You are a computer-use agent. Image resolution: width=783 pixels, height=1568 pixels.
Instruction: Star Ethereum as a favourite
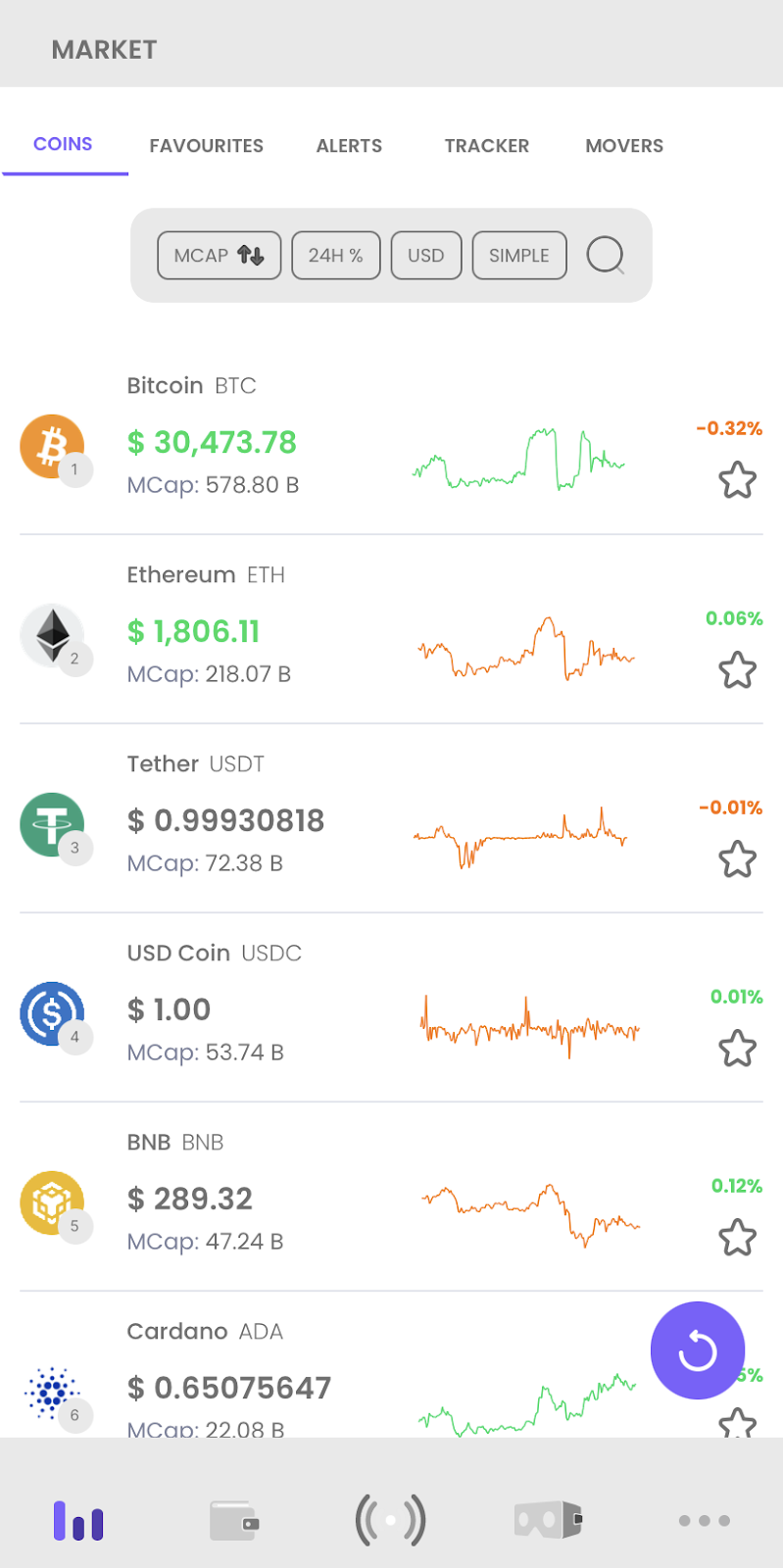[x=737, y=670]
